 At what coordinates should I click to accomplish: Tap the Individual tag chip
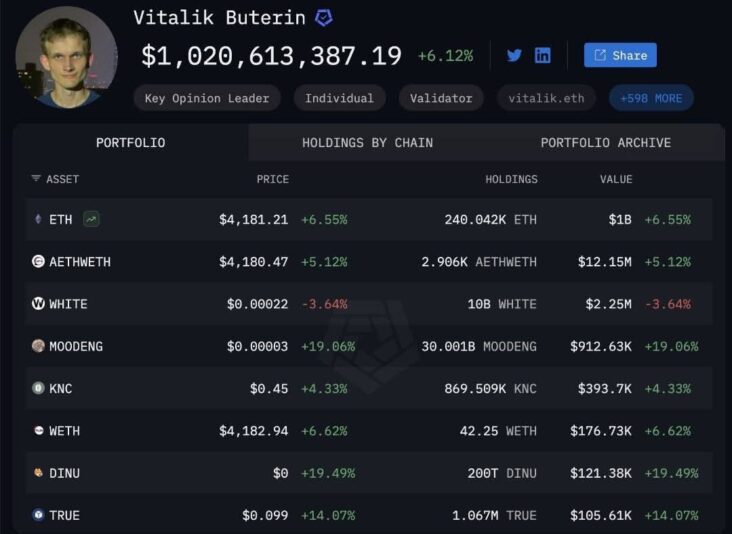coord(339,98)
